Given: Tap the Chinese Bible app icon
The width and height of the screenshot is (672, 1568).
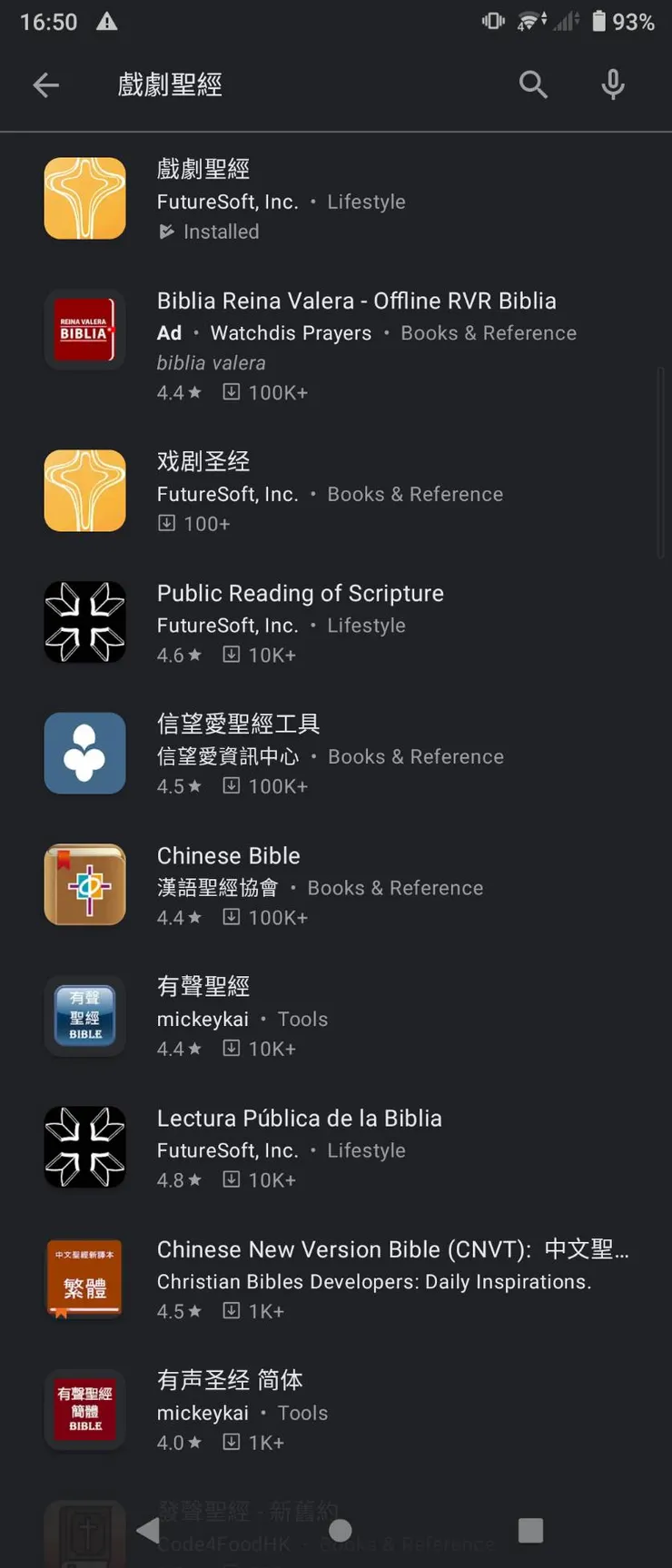Looking at the screenshot, I should (84, 883).
